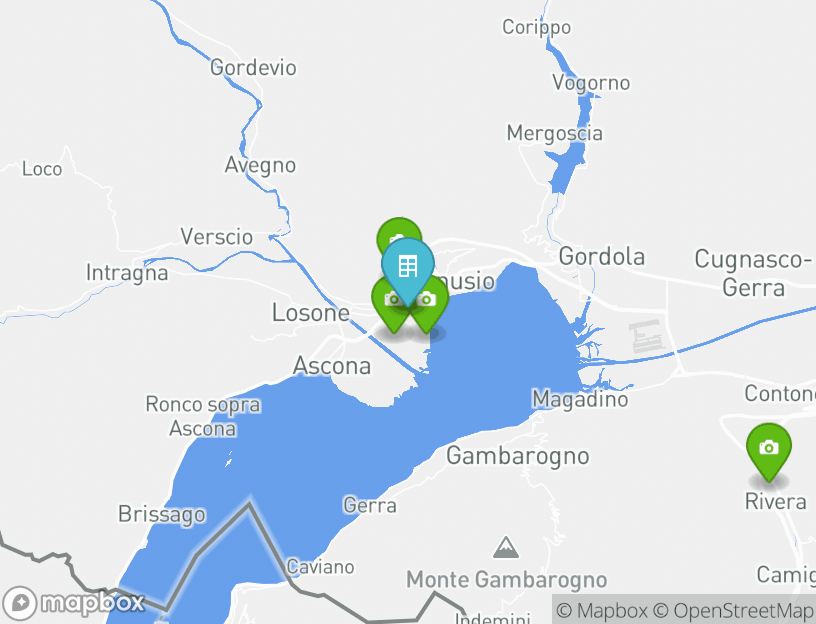Open the © OpenStreetMap attribution link
Screen dimensions: 816x624
734,610
